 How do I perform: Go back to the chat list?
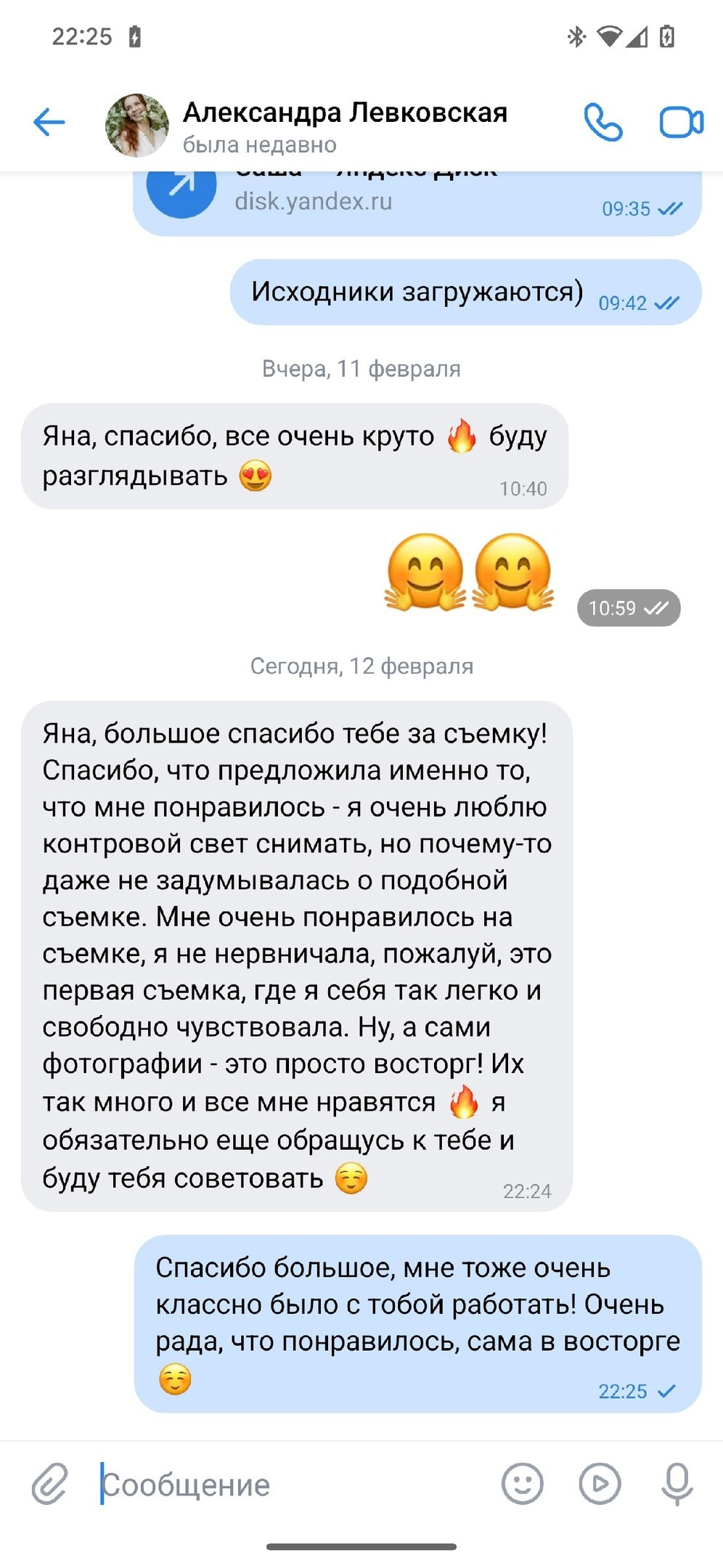click(x=49, y=122)
